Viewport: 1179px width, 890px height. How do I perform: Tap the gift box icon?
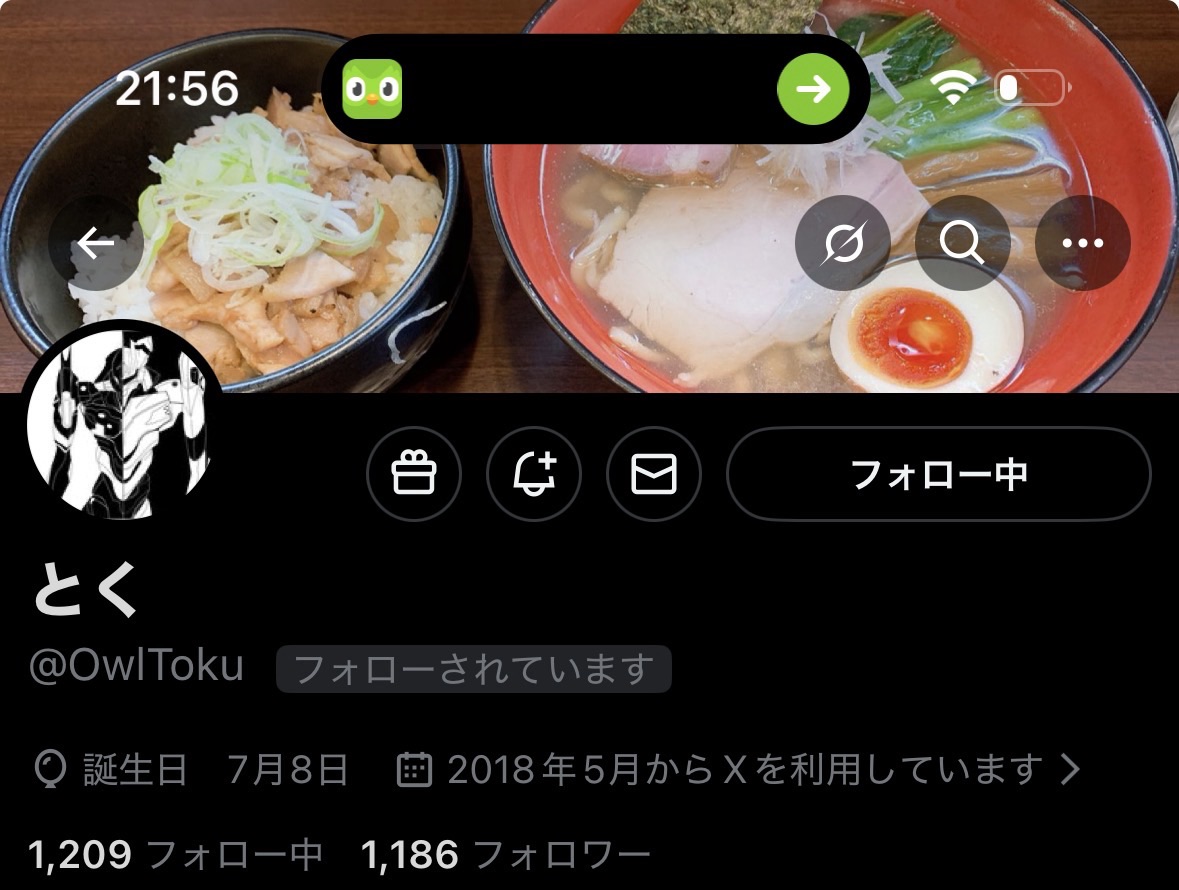[x=413, y=474]
